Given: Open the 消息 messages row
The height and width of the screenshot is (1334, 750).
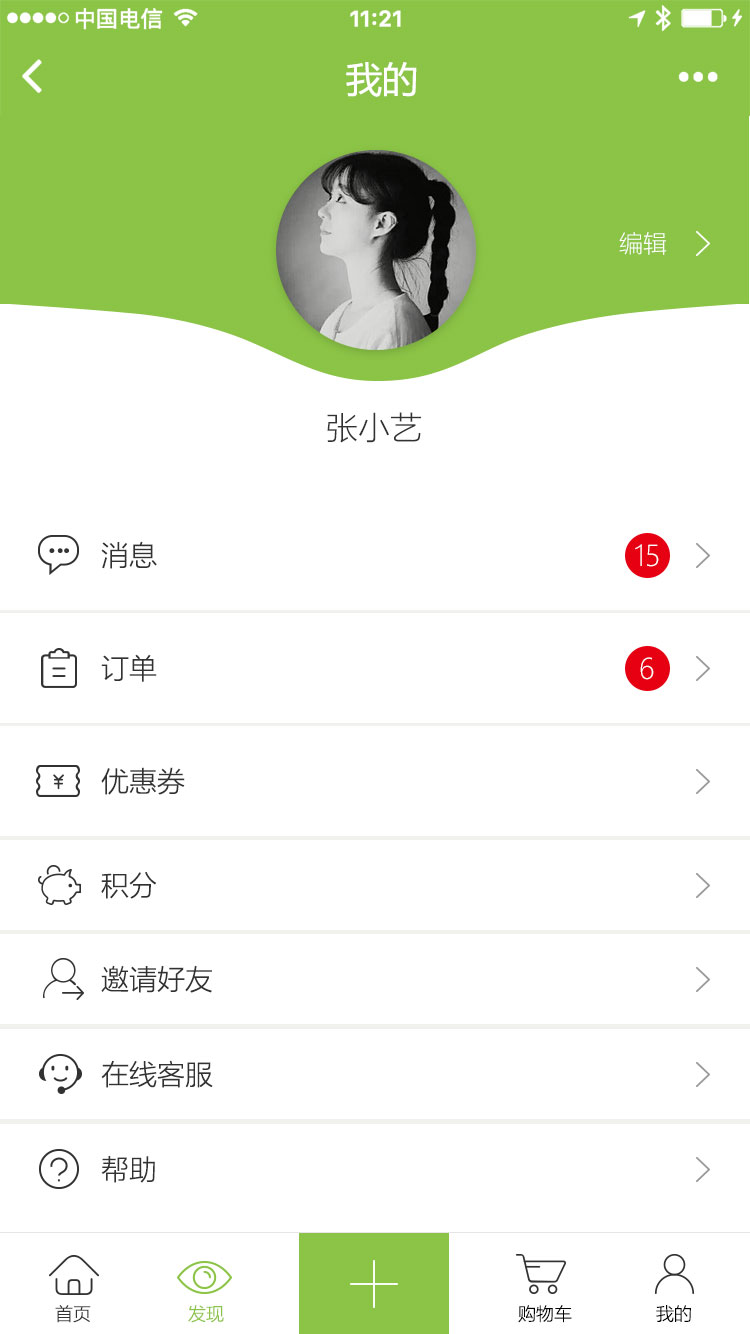Looking at the screenshot, I should click(375, 555).
